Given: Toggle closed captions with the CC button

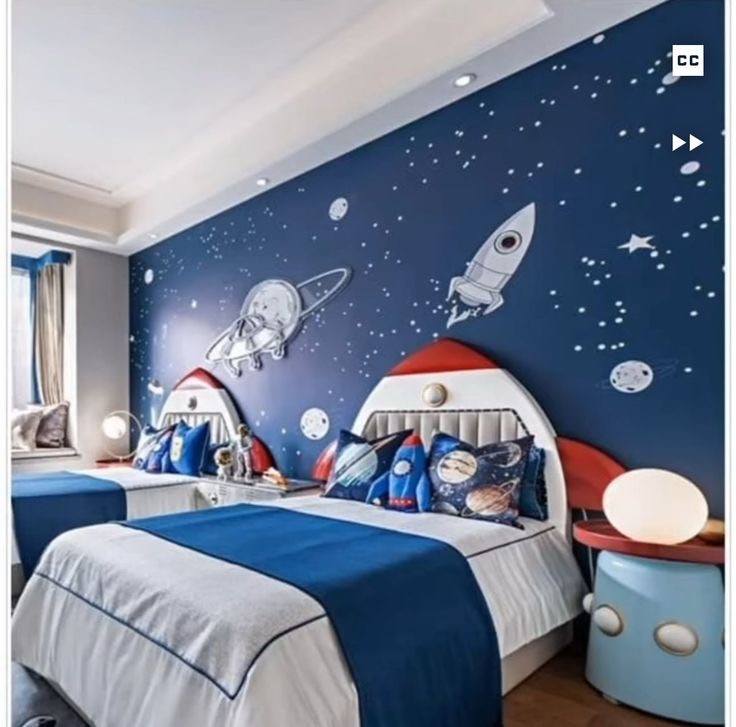Looking at the screenshot, I should (687, 61).
